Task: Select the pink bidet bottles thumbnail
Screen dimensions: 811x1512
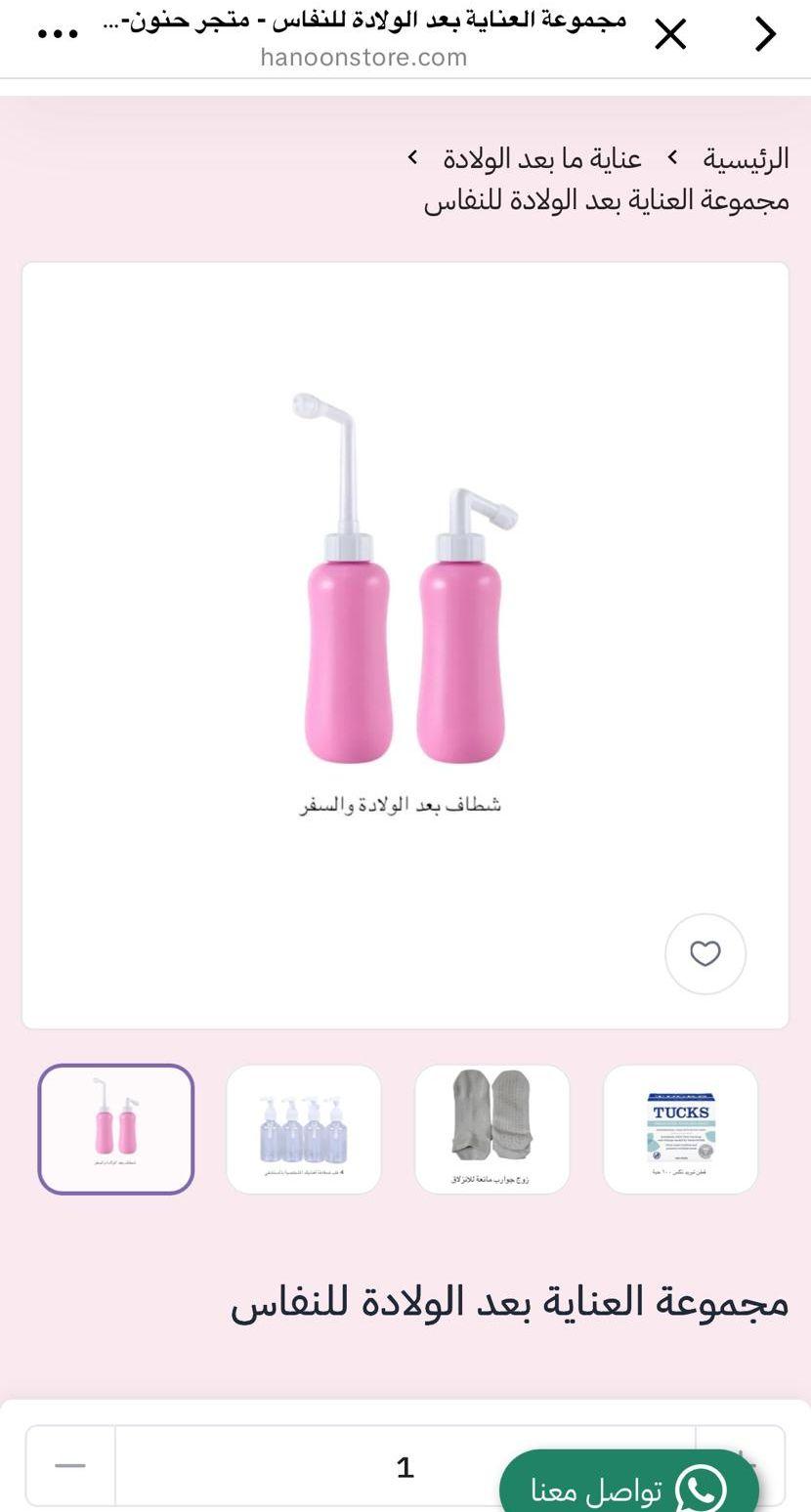Action: [x=116, y=1129]
